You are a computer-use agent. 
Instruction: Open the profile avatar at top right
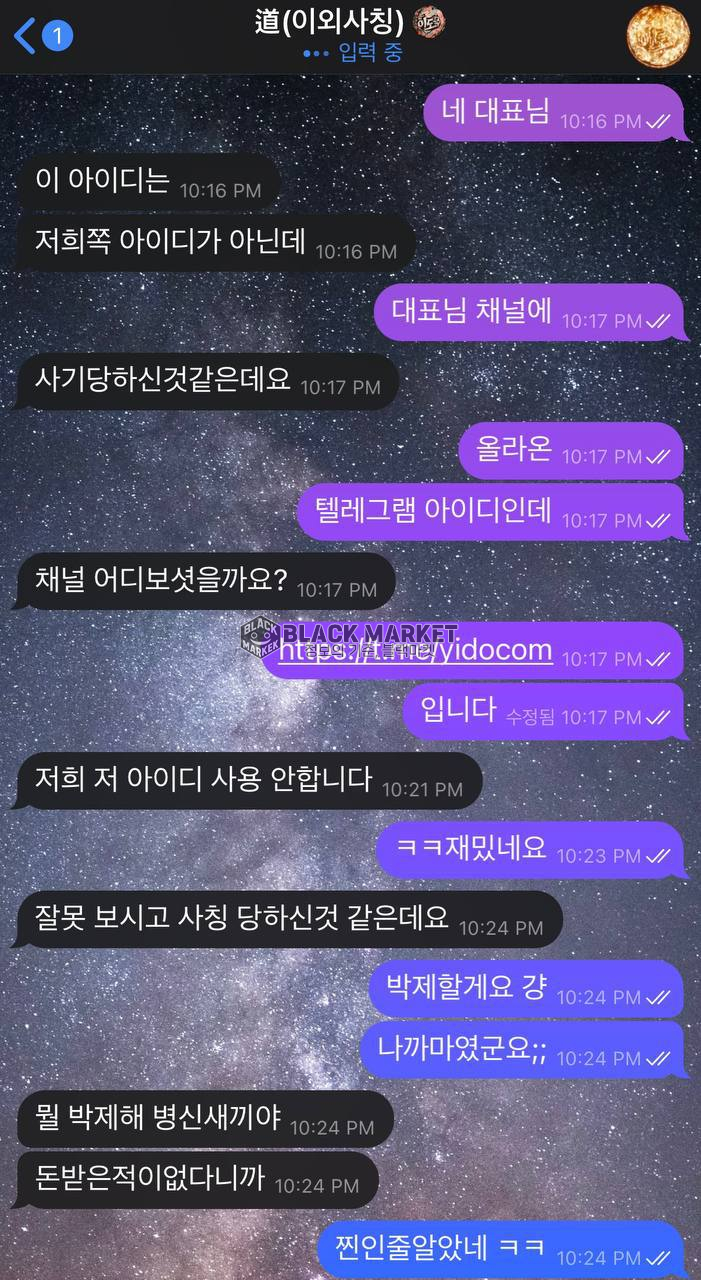point(658,36)
